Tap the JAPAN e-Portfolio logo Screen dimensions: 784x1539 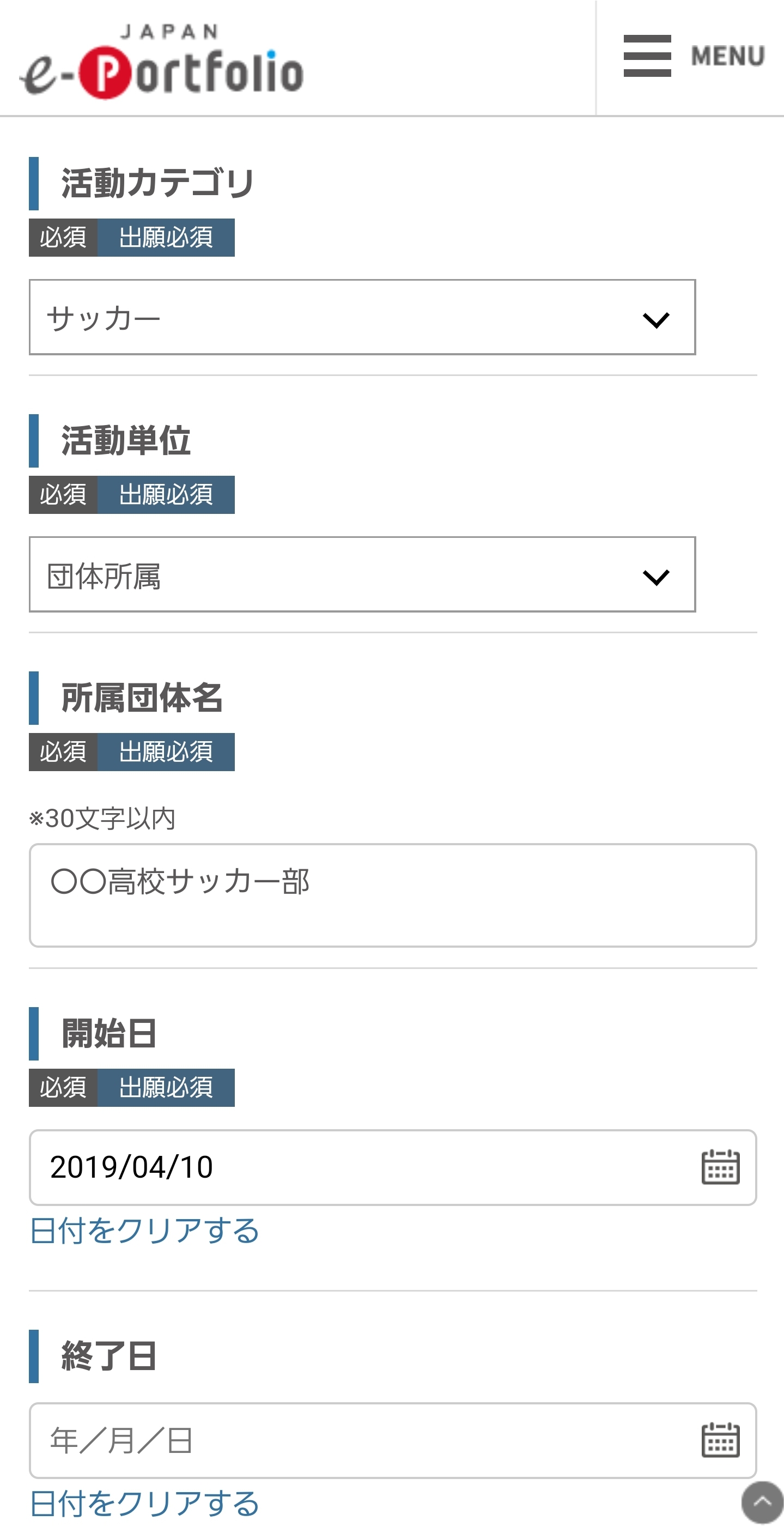161,61
